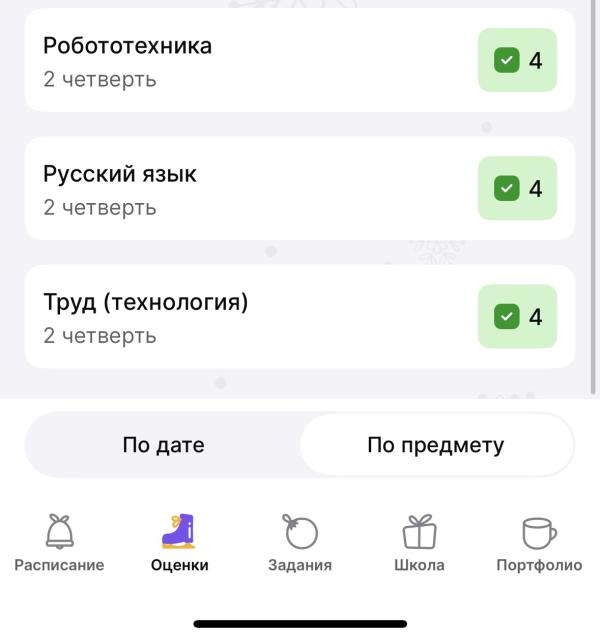
Task: Tap the Оценки tab
Action: [x=180, y=543]
